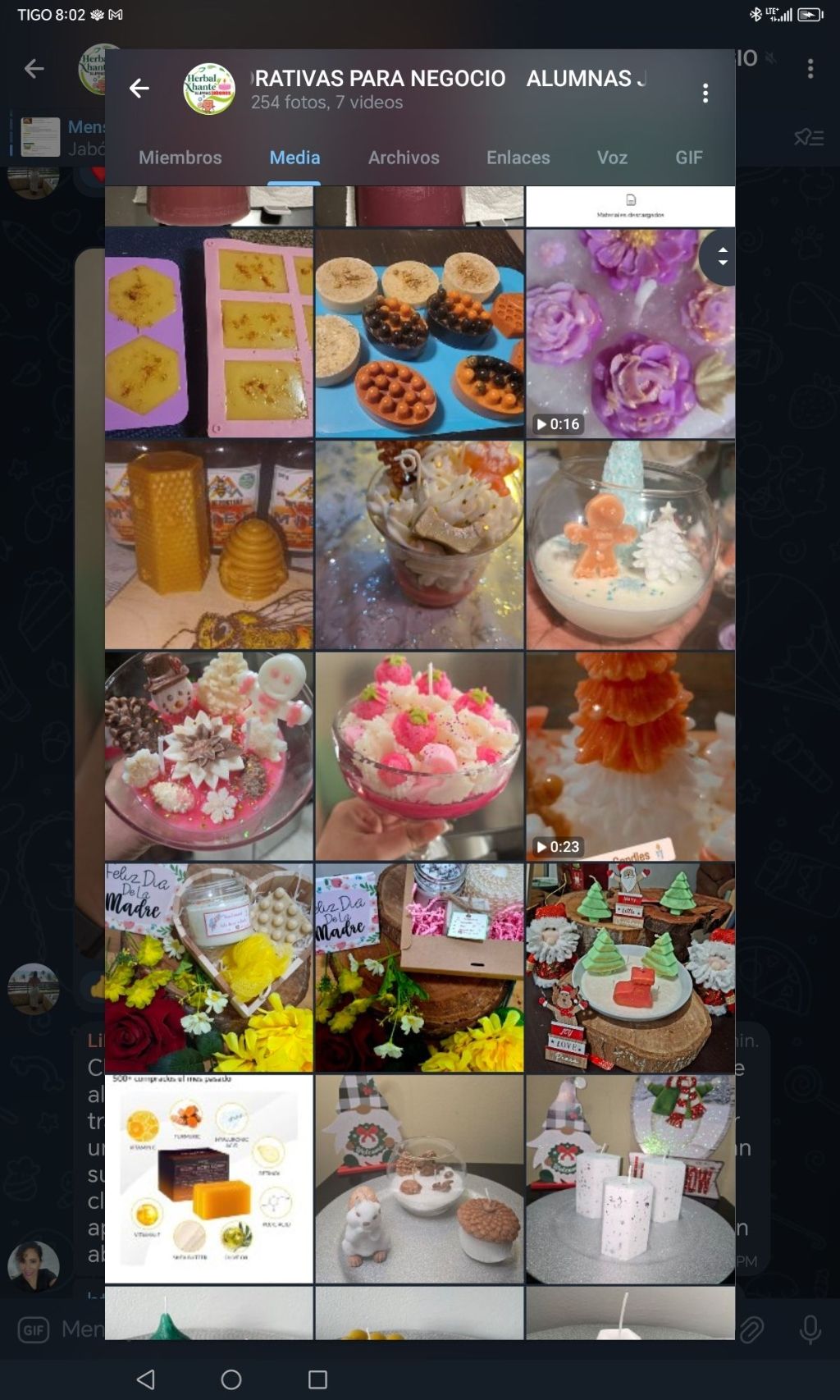The height and width of the screenshot is (1400, 840).
Task: Tap the fast scroll handle
Action: (722, 258)
